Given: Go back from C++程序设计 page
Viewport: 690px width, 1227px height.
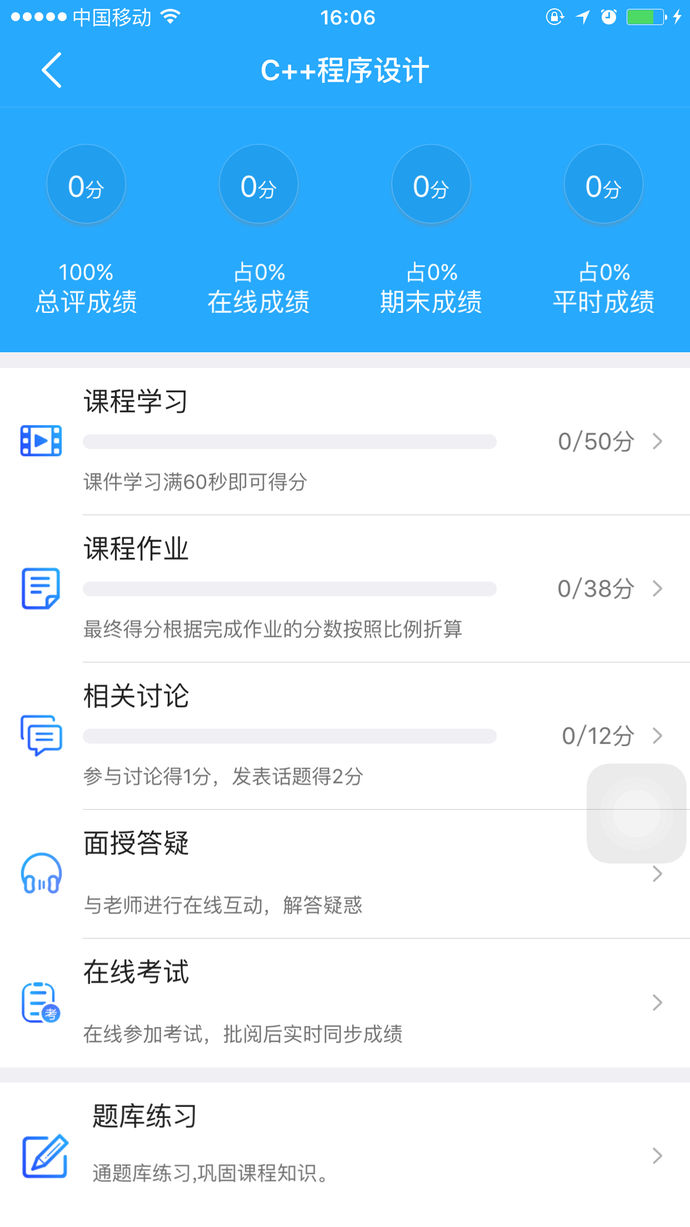Looking at the screenshot, I should 52,71.
